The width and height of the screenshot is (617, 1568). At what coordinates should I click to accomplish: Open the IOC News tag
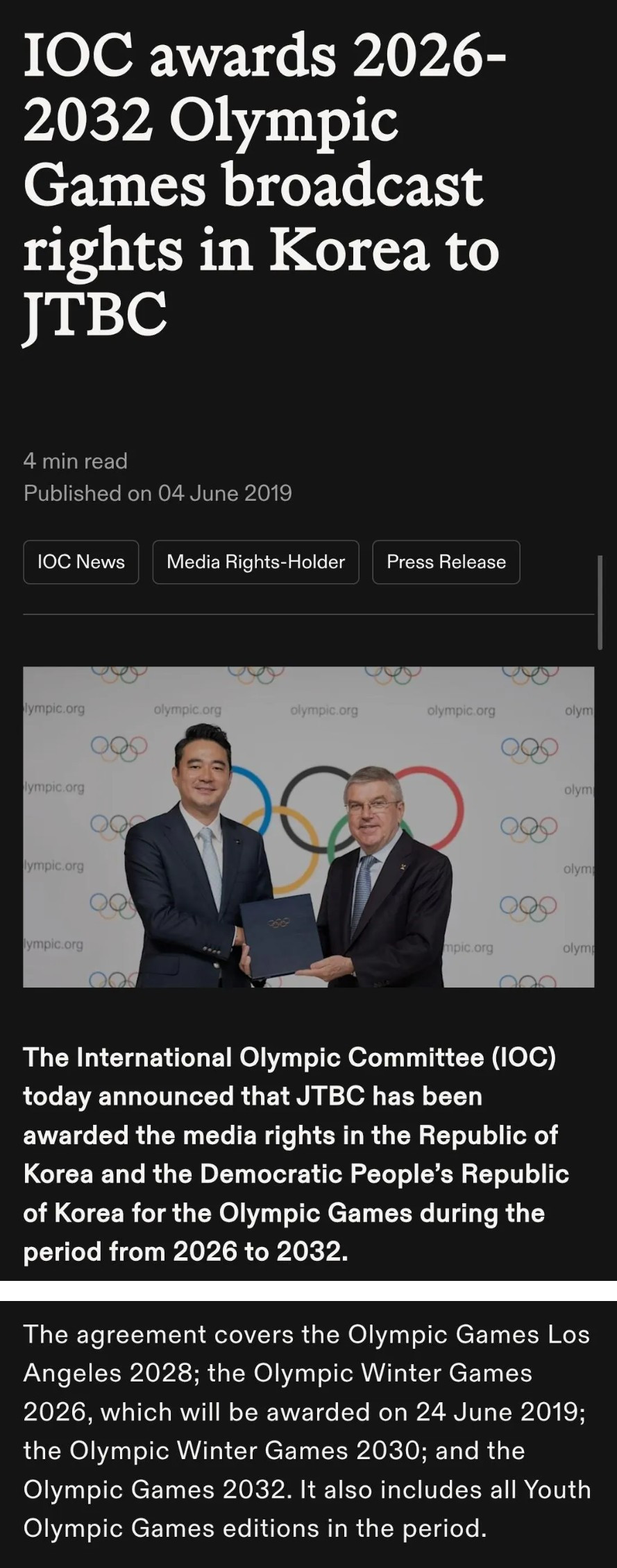[x=81, y=562]
